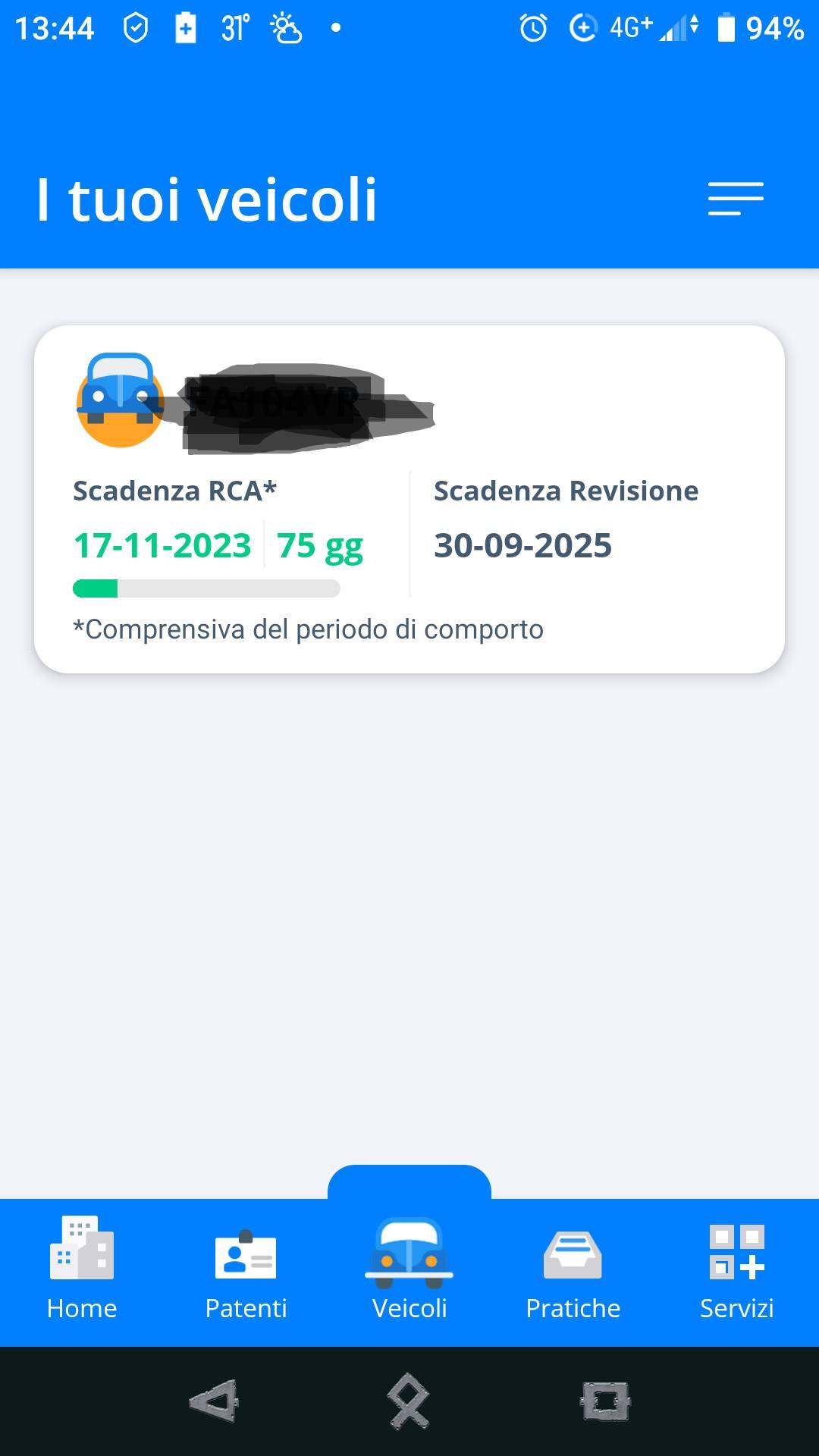The width and height of the screenshot is (819, 1456).
Task: Open the vehicle card with RCA expiry
Action: [409, 499]
